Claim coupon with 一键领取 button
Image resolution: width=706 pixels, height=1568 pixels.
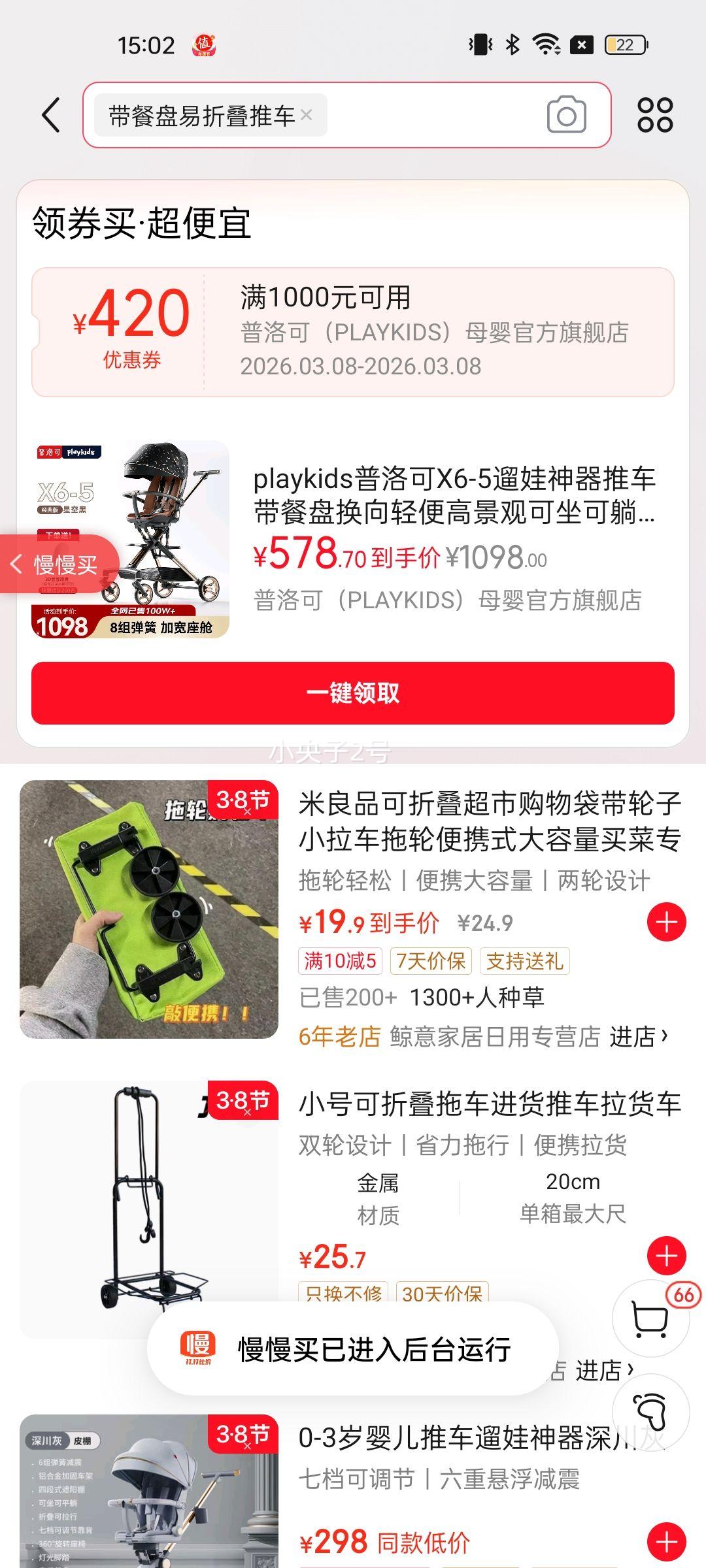[x=353, y=693]
